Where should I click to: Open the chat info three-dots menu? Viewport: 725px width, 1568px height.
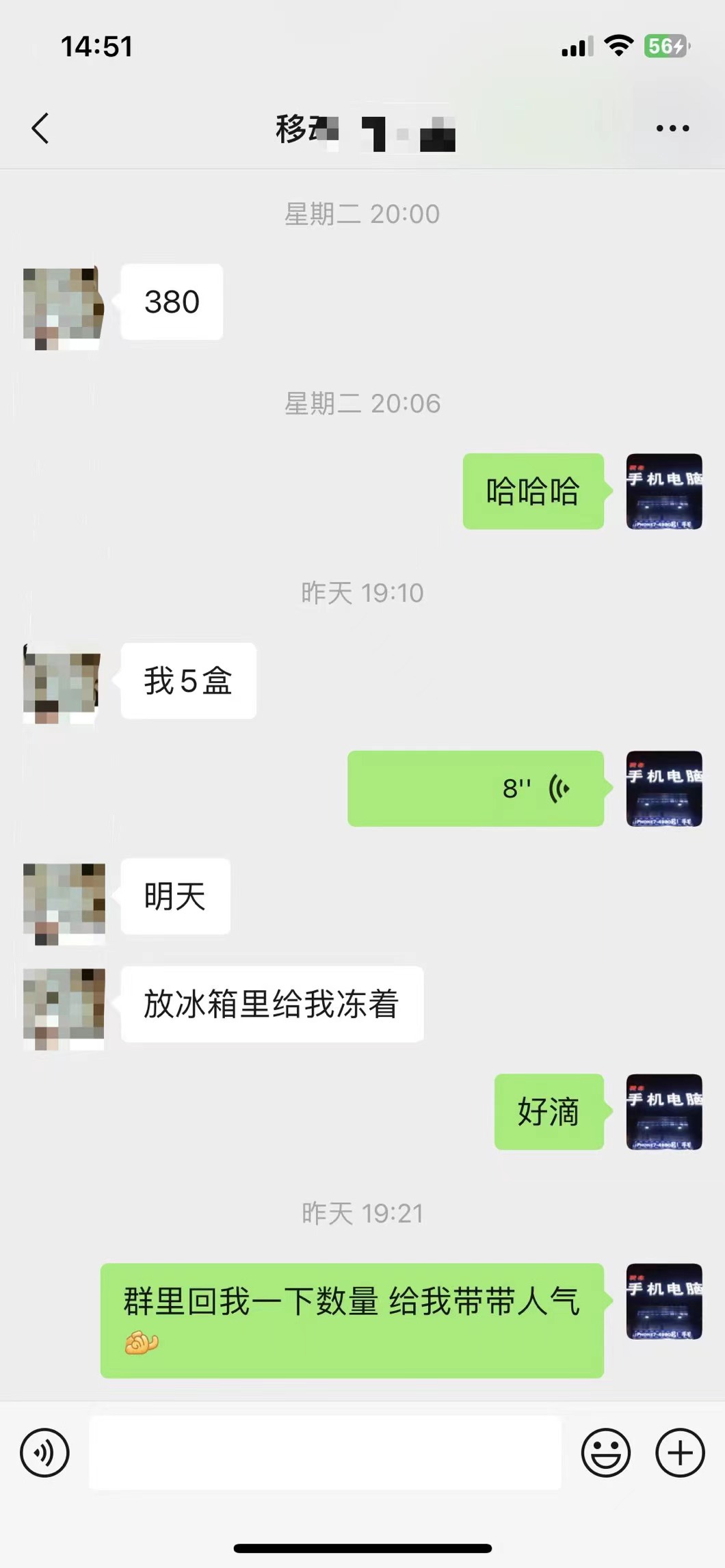[x=672, y=129]
